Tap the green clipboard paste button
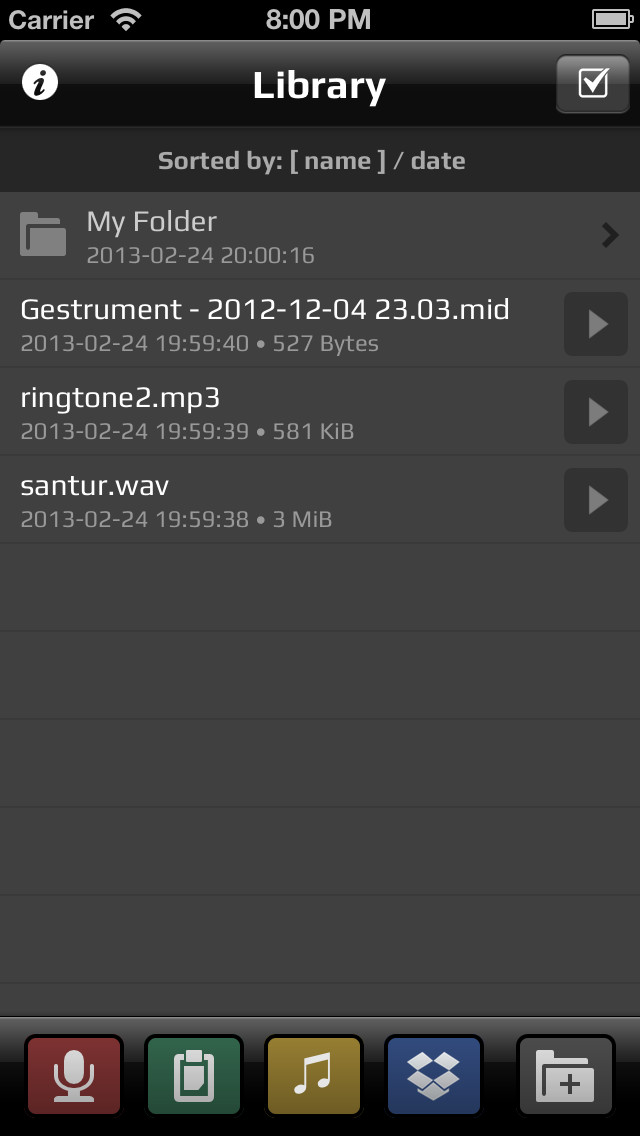Screen dimensions: 640x1136 pyautogui.click(x=194, y=1076)
